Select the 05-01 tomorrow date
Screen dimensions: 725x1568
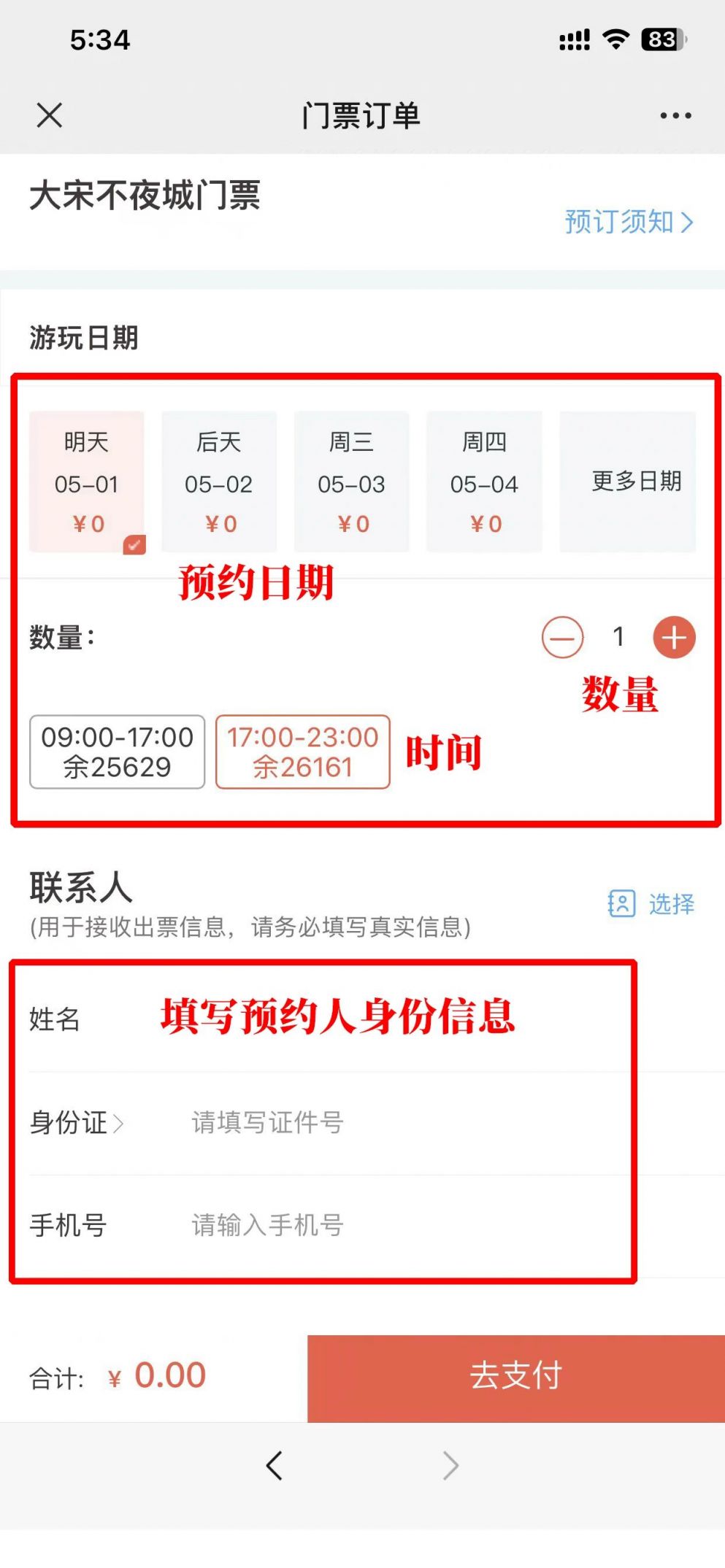(x=87, y=482)
